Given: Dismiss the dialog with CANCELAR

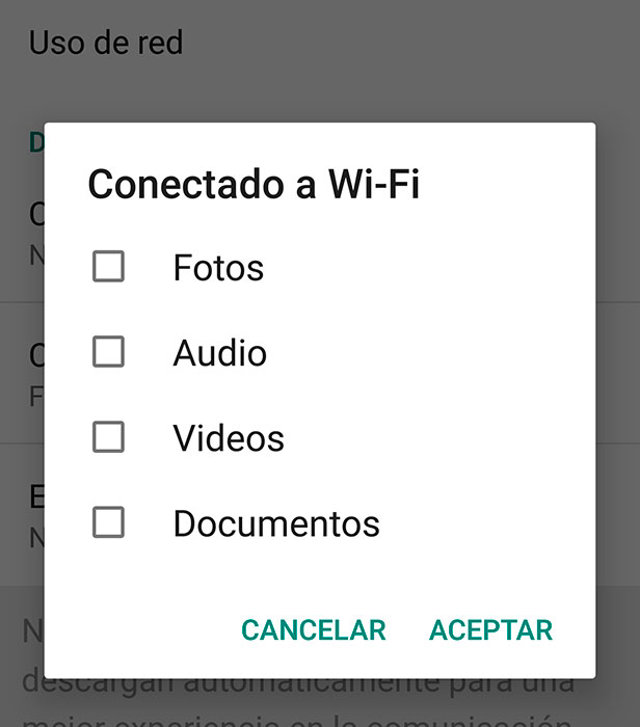Looking at the screenshot, I should click(x=313, y=630).
